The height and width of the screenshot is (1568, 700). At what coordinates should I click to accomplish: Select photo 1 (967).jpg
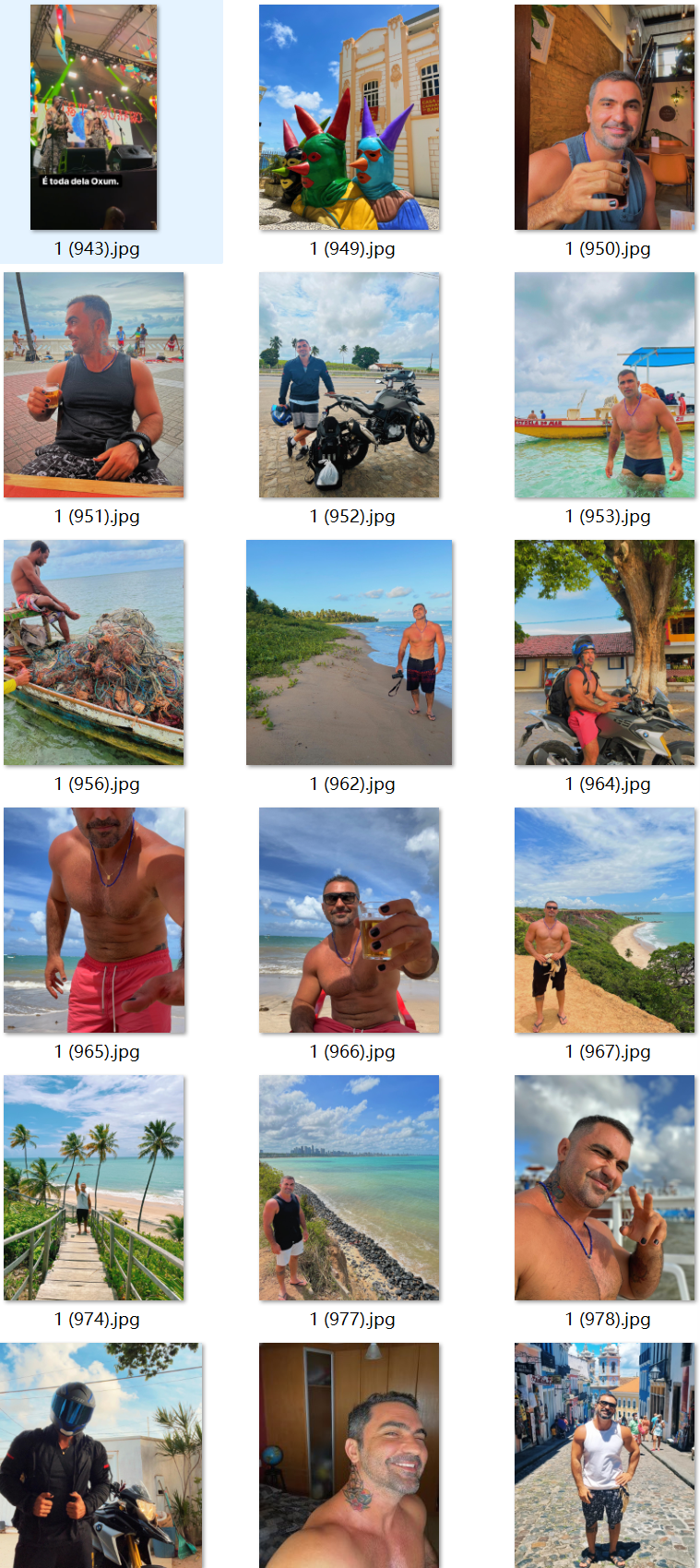pos(605,920)
